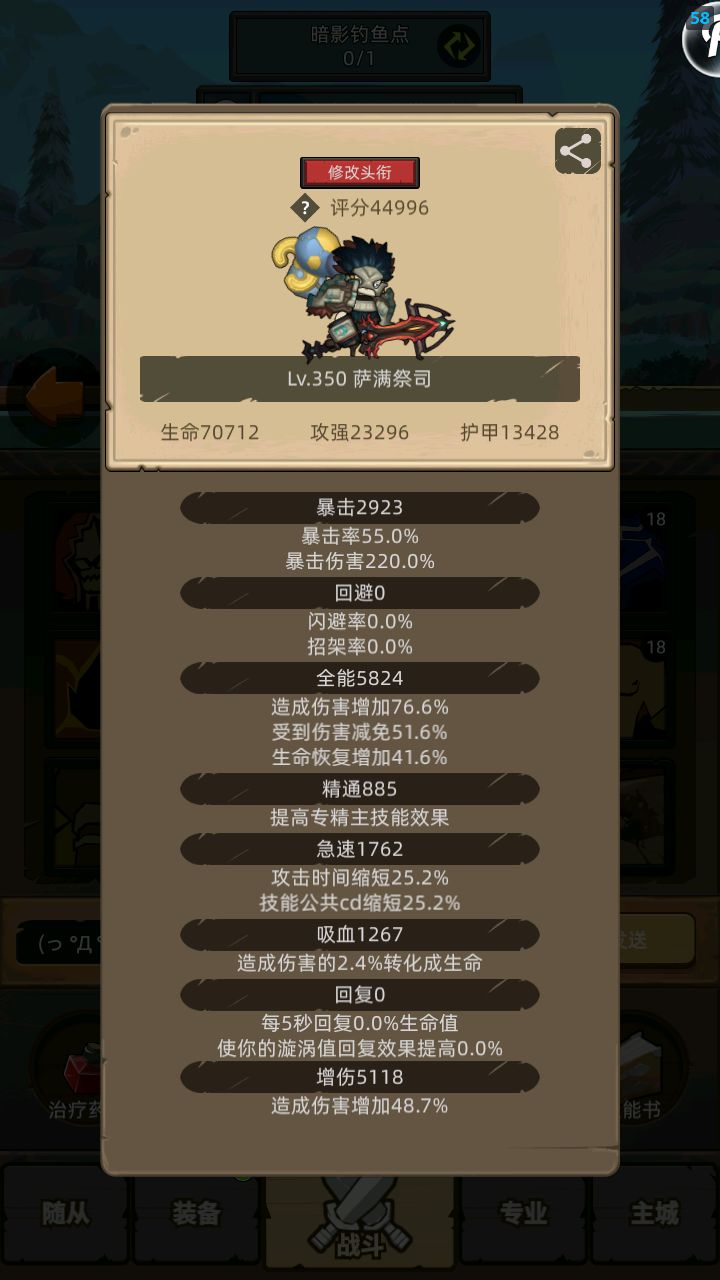The image size is (720, 1280).
Task: Expand the 增伤5118 stat bar
Action: point(360,1077)
